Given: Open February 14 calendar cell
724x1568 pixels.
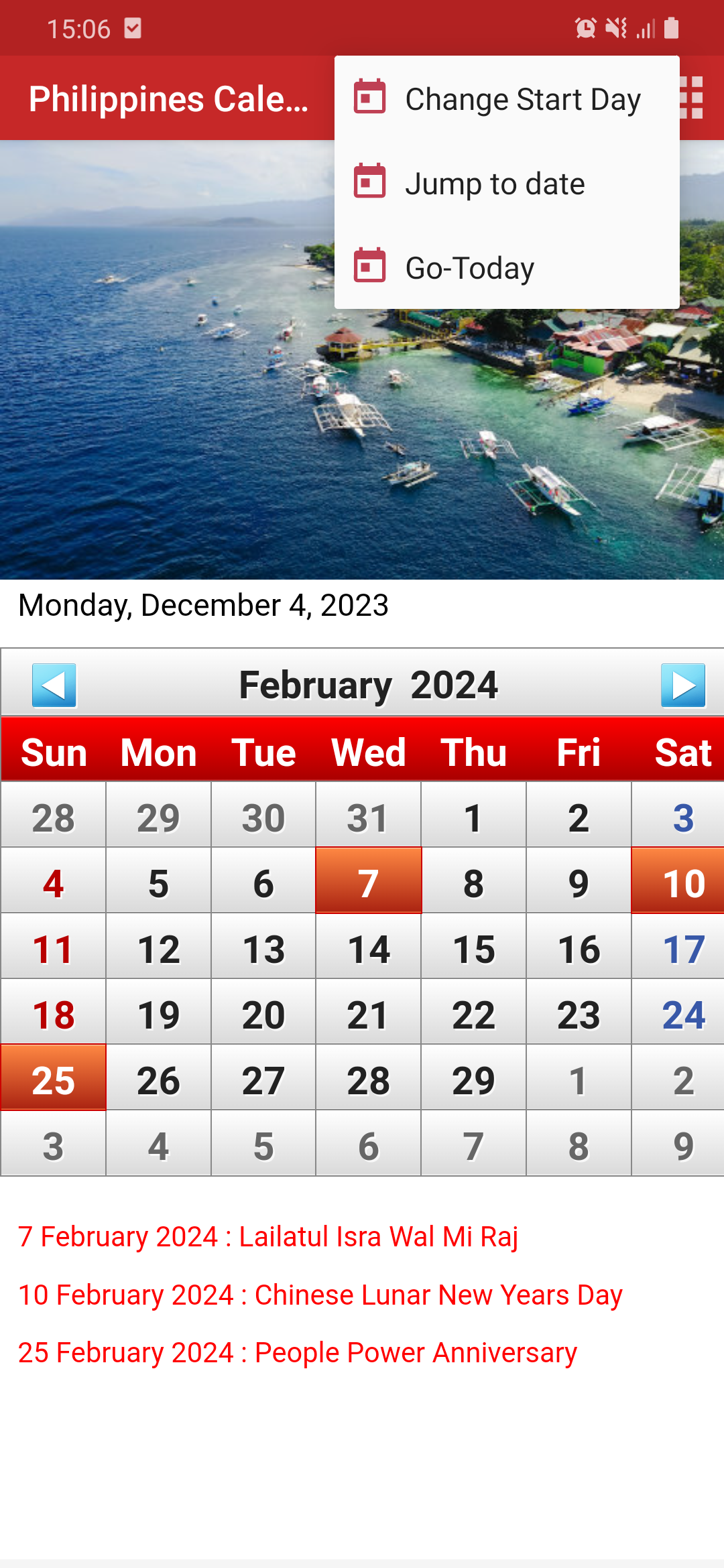Looking at the screenshot, I should tap(369, 947).
